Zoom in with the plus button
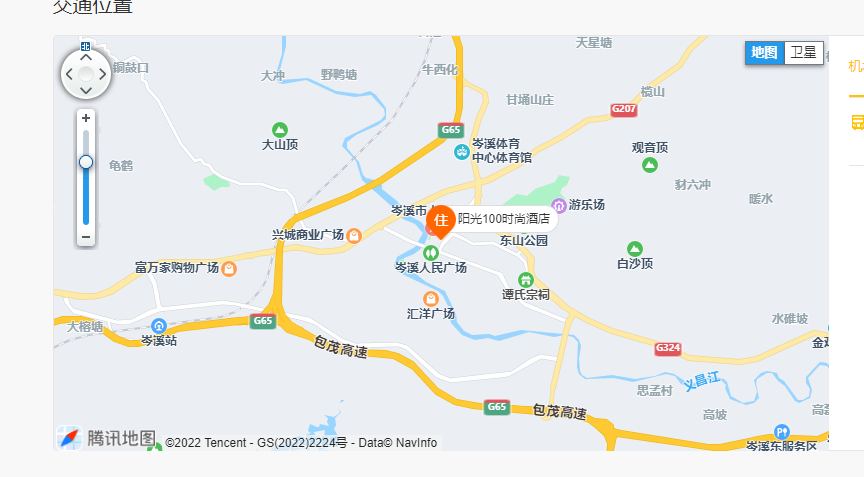The height and width of the screenshot is (477, 864). (x=86, y=118)
